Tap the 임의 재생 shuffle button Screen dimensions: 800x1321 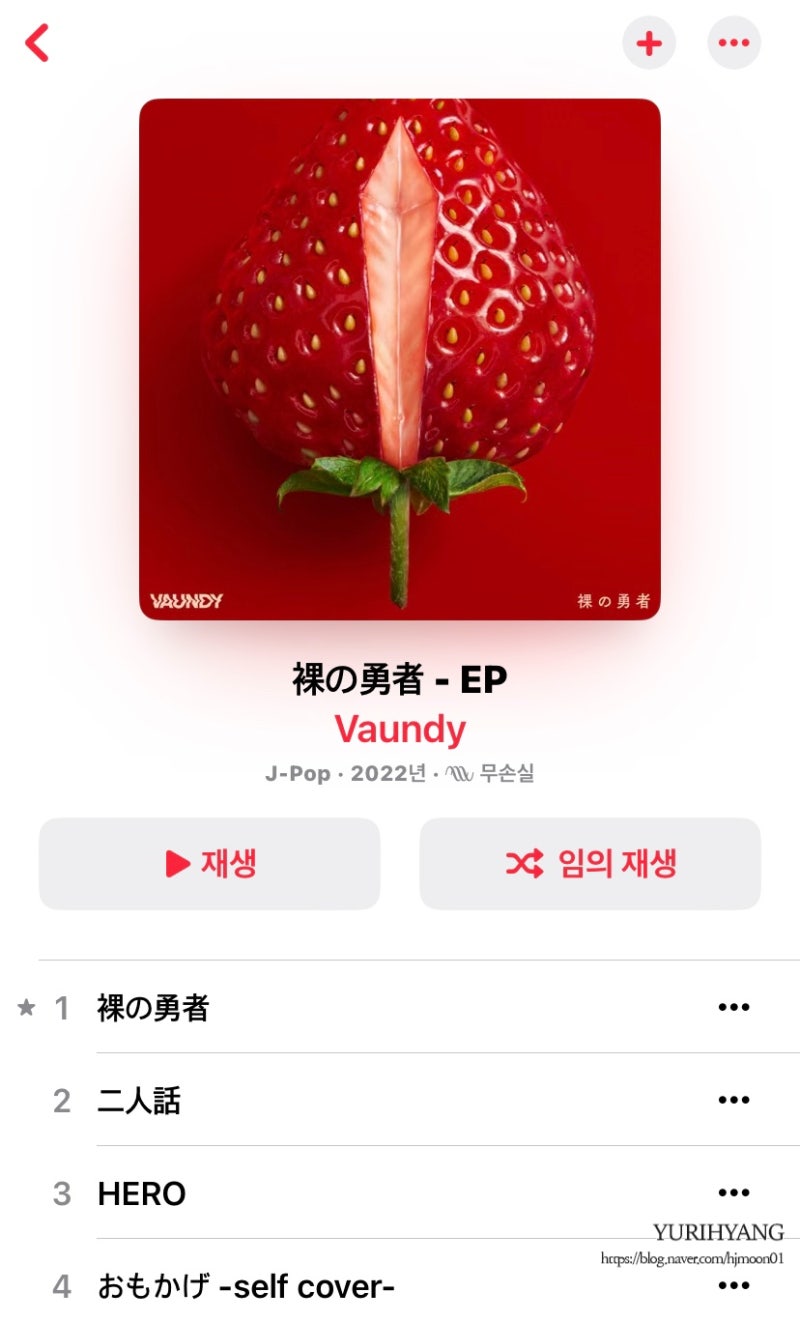tap(590, 863)
